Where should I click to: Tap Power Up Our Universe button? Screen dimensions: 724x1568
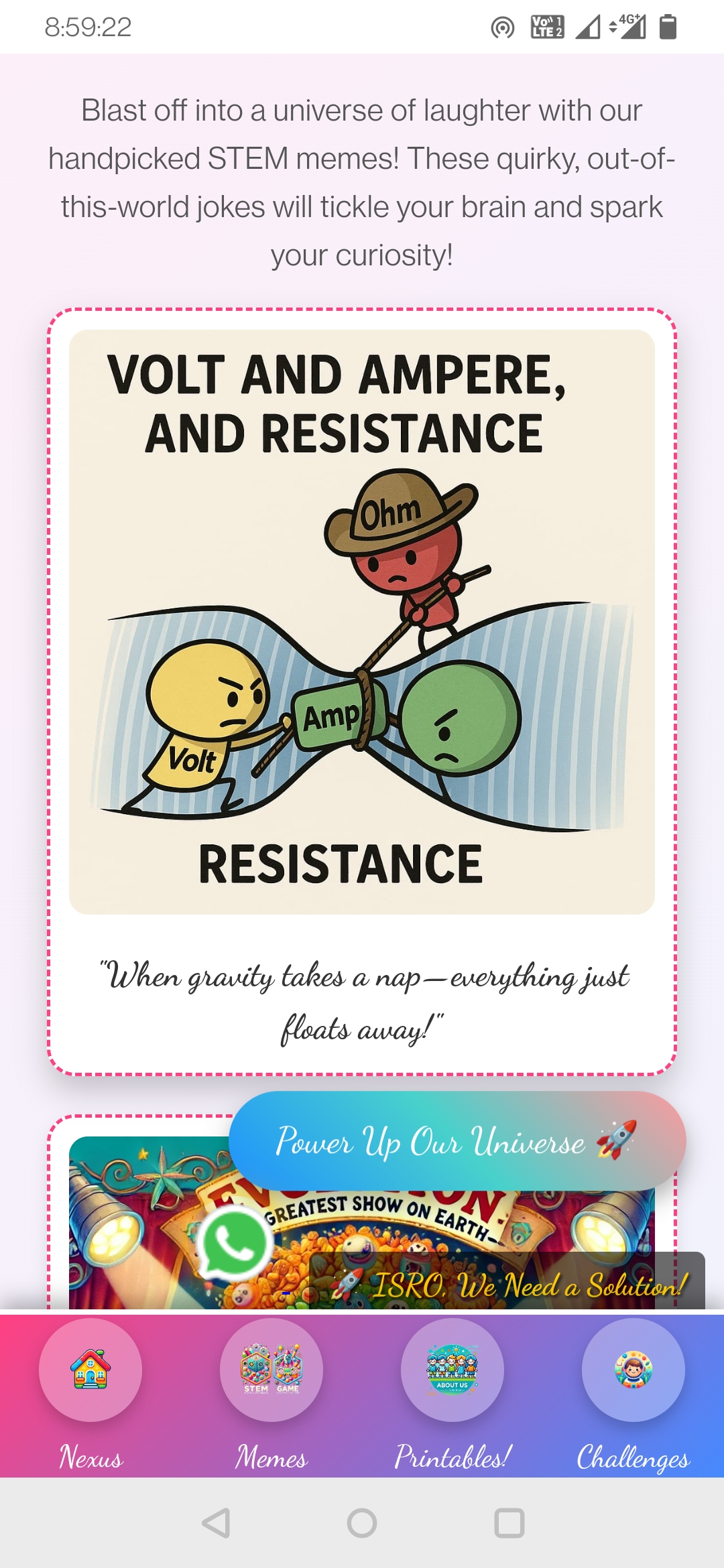(457, 1140)
